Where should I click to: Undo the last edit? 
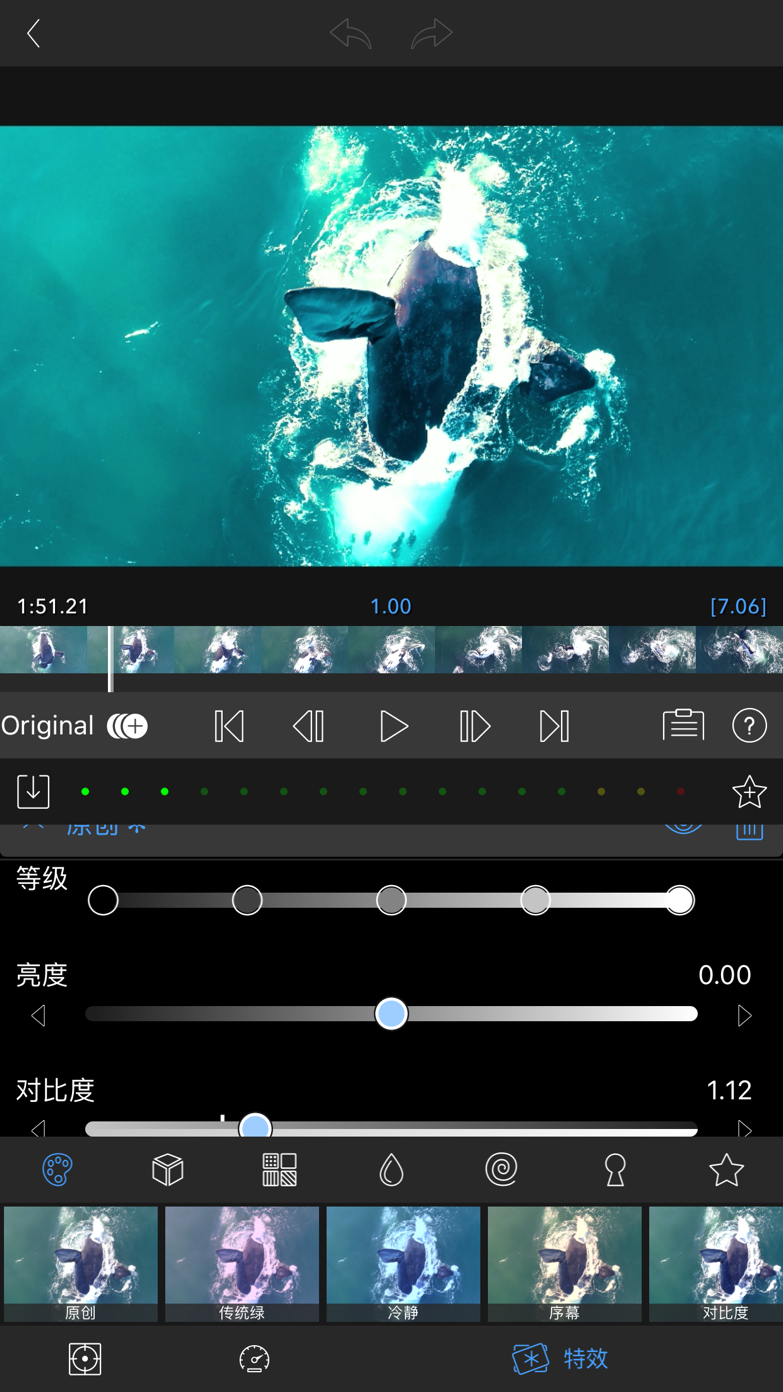(350, 34)
